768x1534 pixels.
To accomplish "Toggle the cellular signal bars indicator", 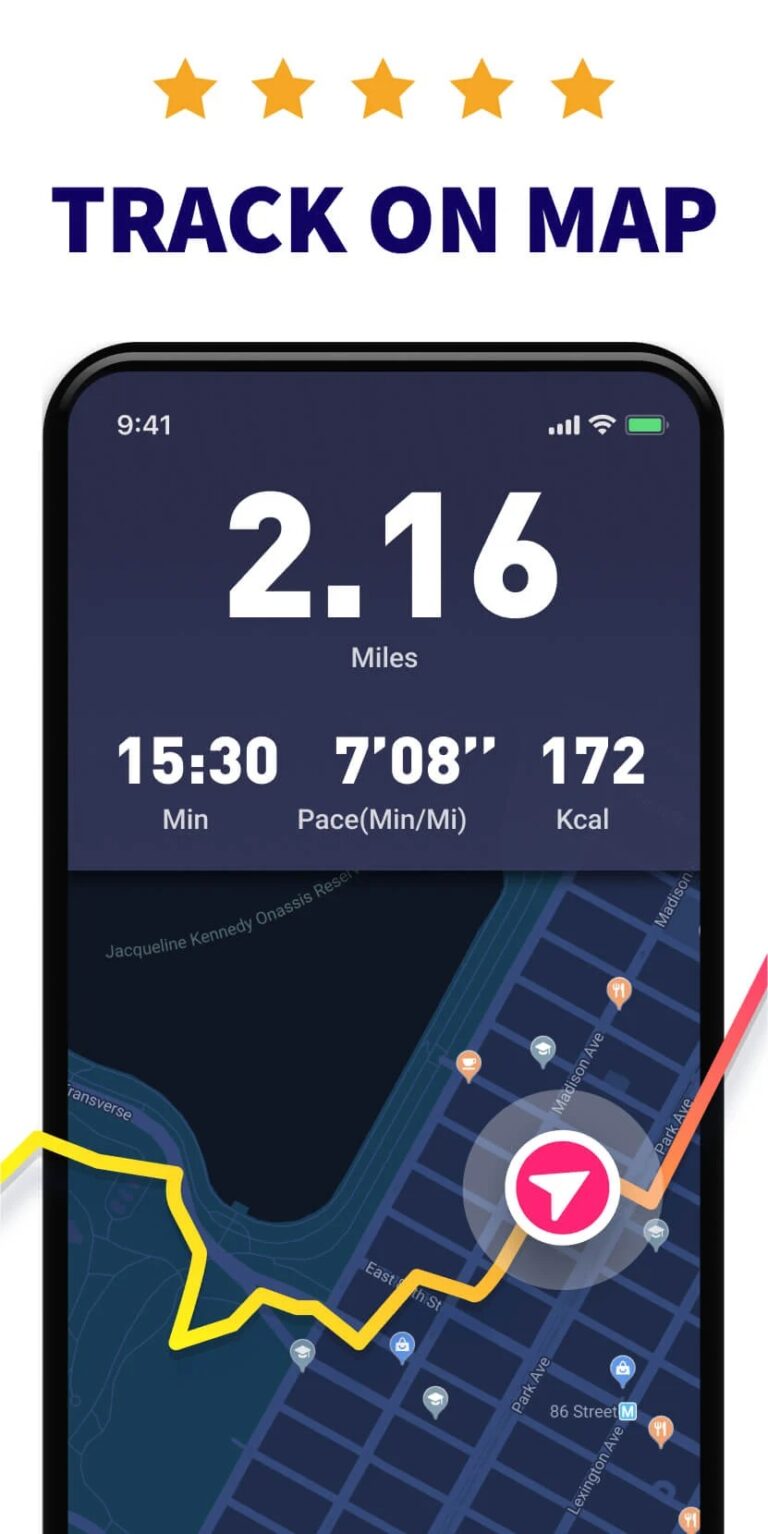I will pos(563,425).
